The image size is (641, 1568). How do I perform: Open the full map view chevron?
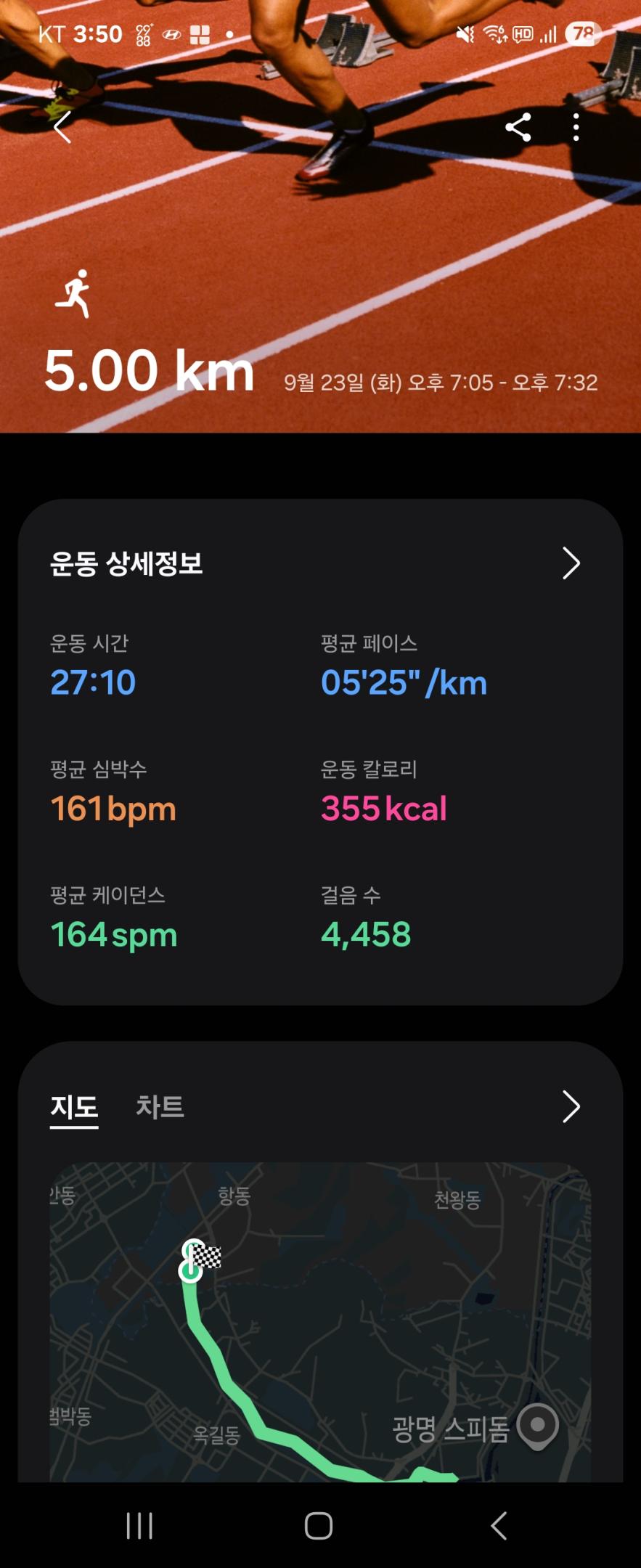coord(571,1107)
